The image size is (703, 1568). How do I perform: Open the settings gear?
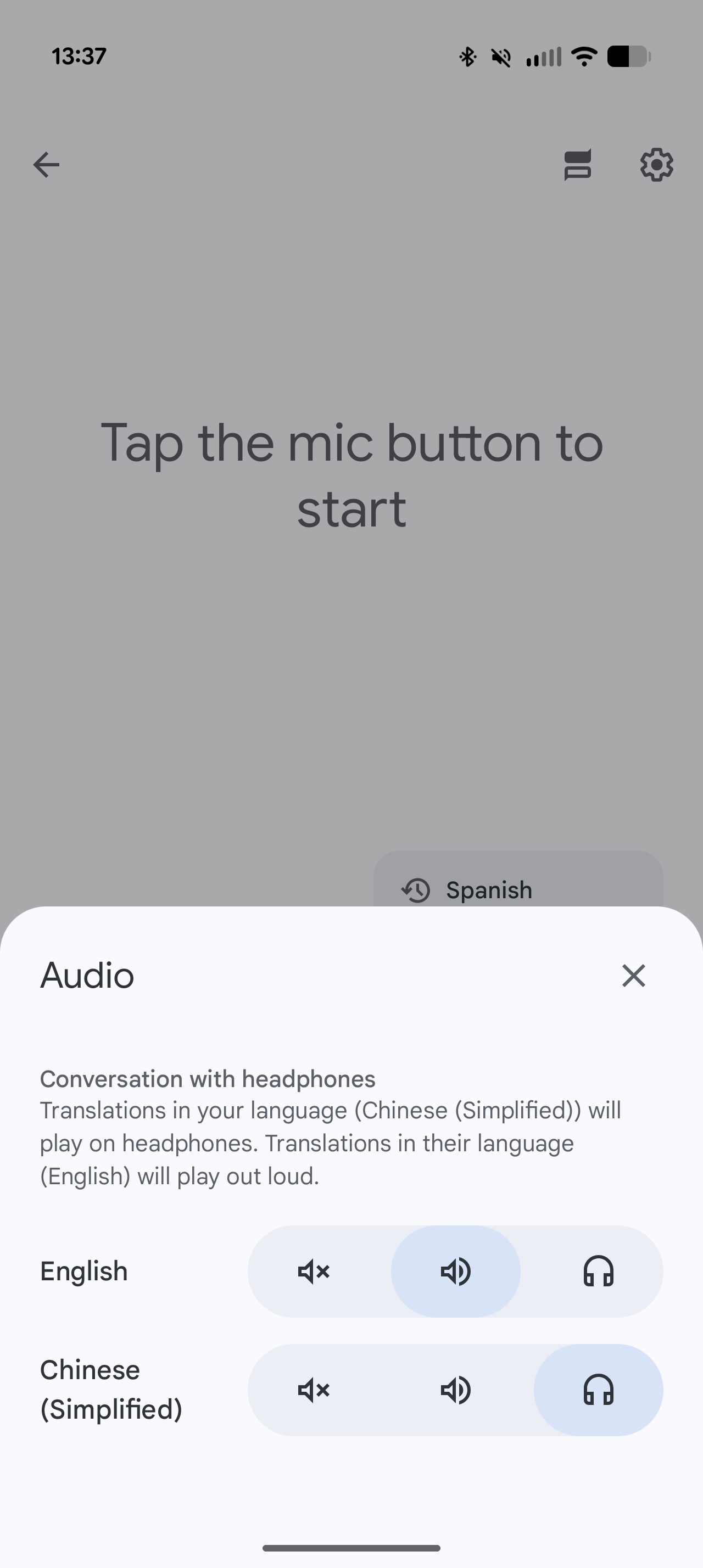click(656, 164)
